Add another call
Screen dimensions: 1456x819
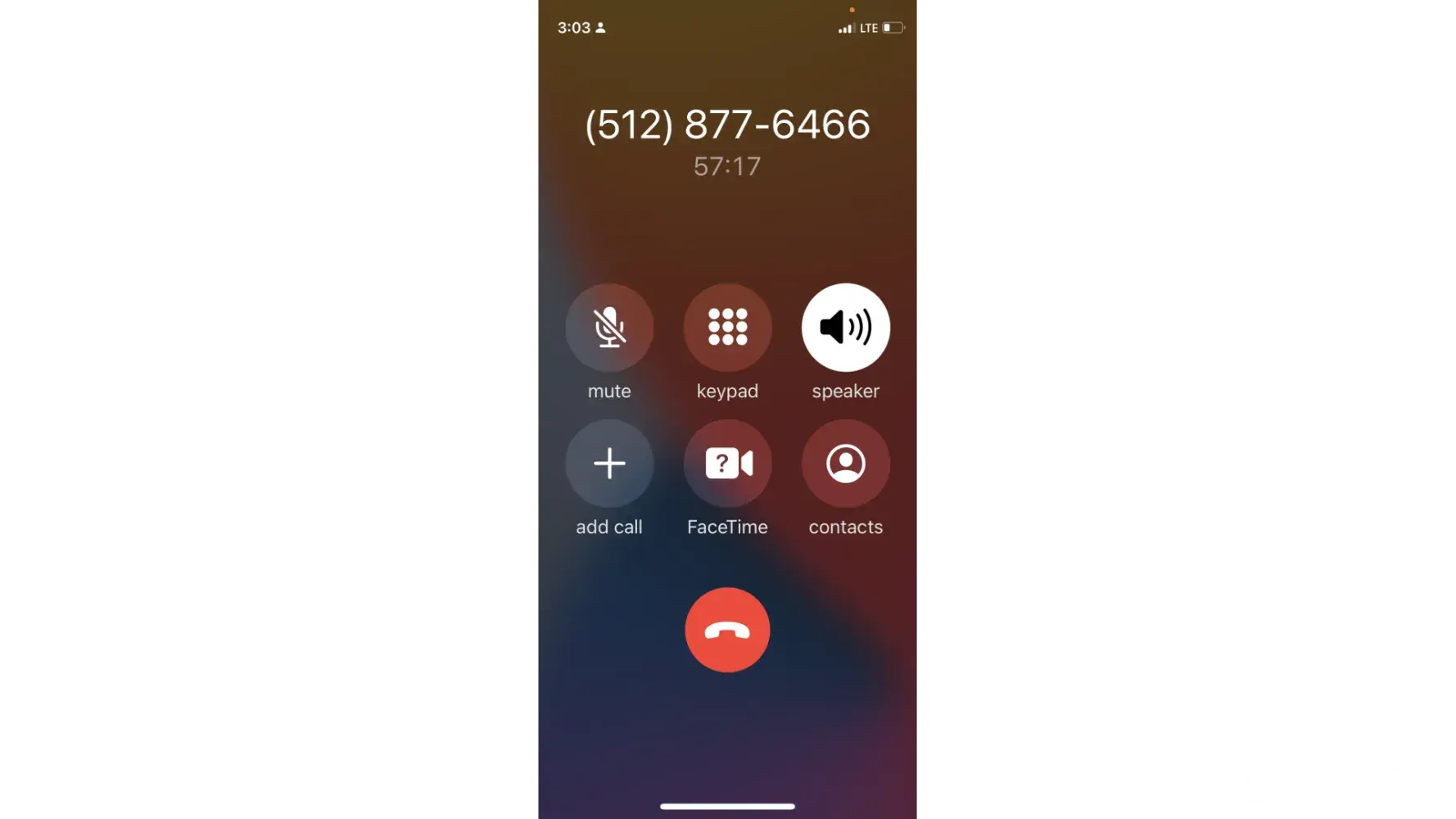[609, 464]
